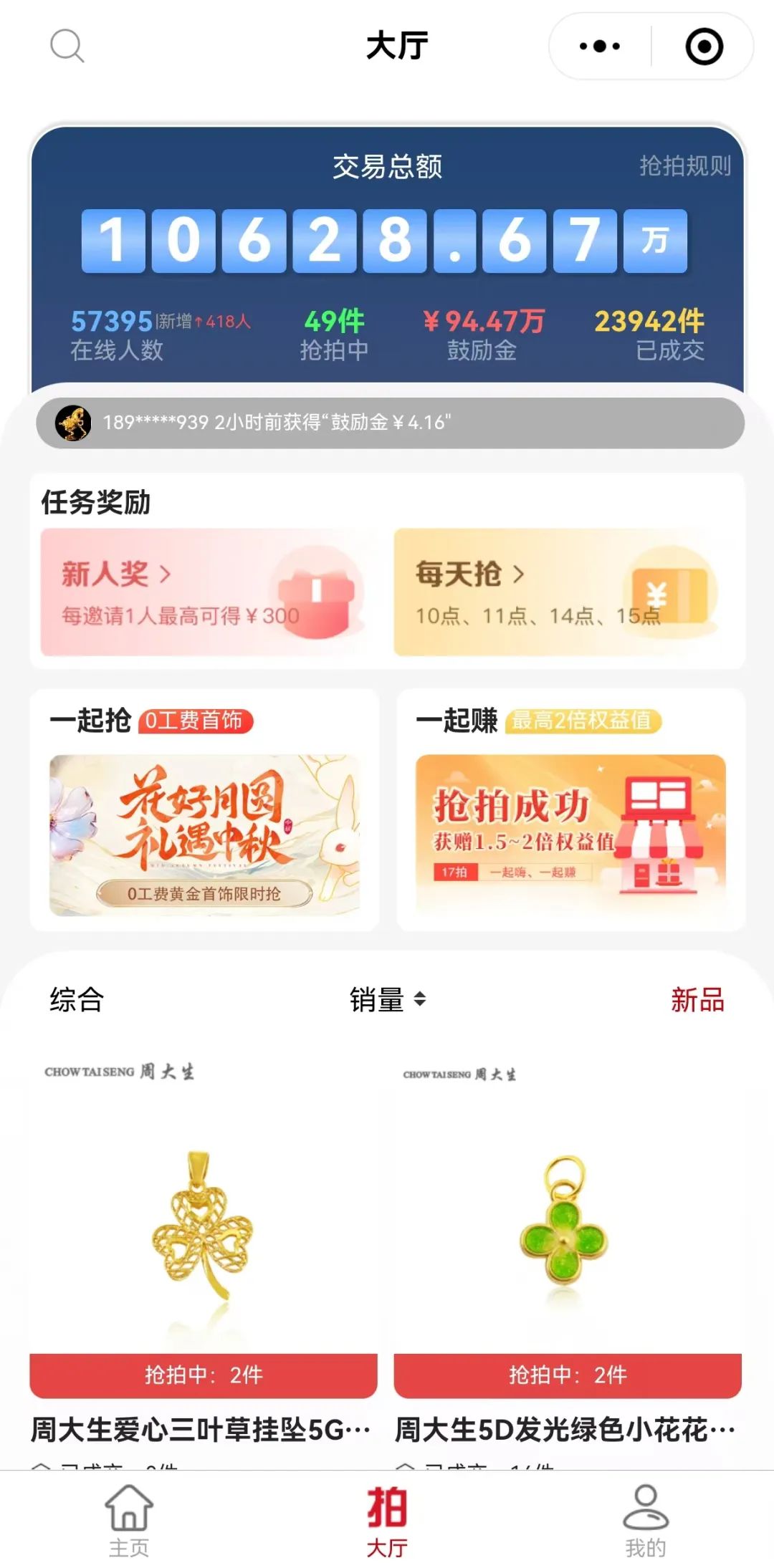Viewport: 774px width, 1568px height.
Task: Open 周大生爱心三叶草挂坠 product card
Action: coord(204,1232)
